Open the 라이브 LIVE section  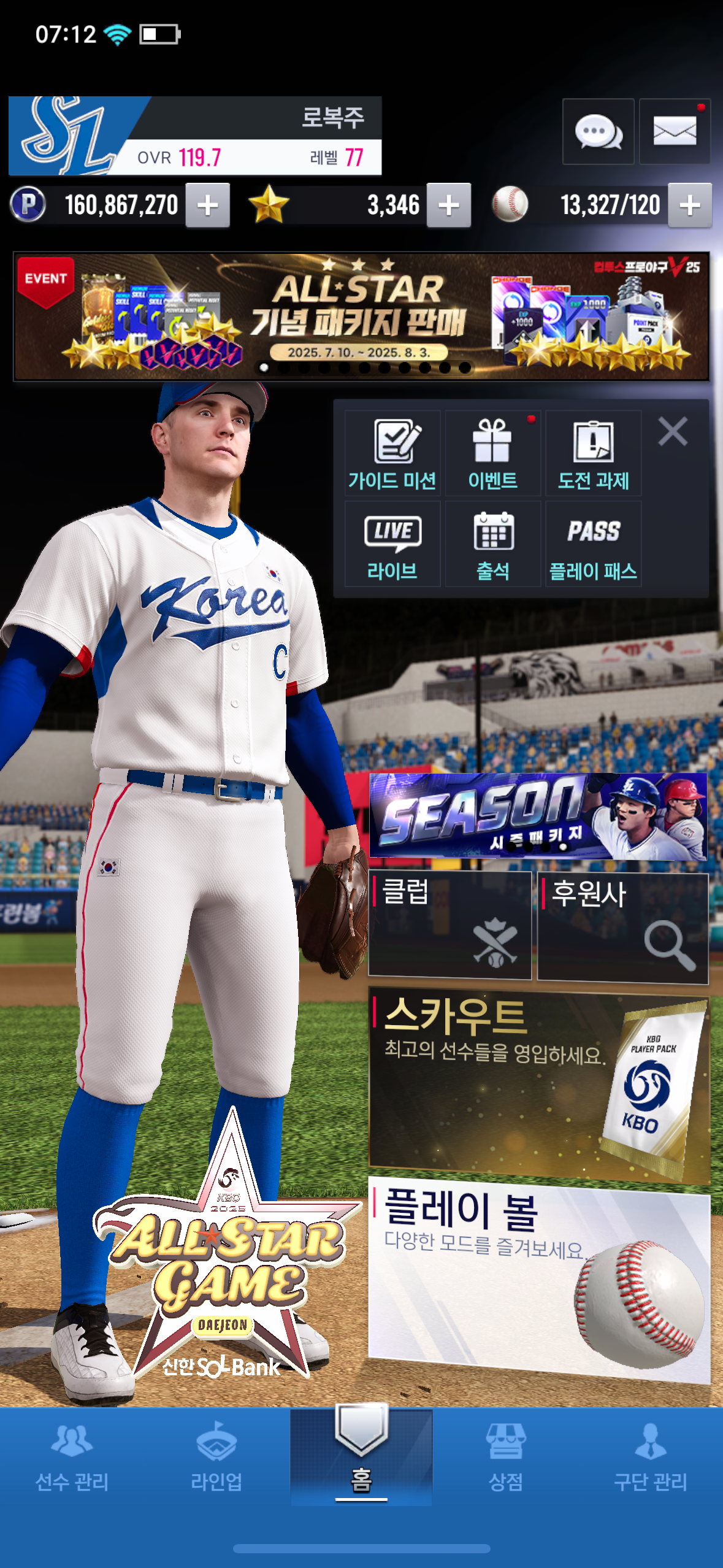tap(392, 544)
